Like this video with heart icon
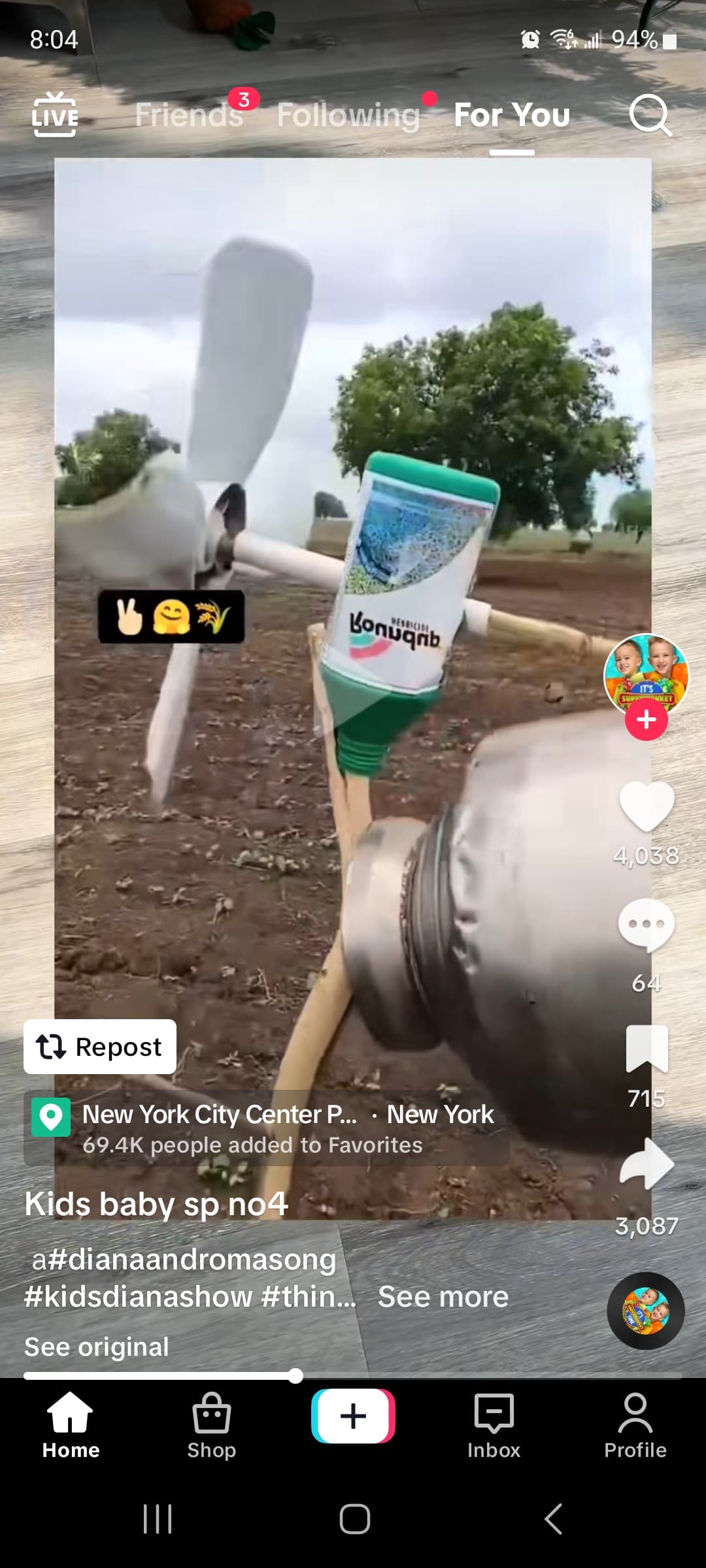Viewport: 706px width, 1568px height. click(647, 807)
